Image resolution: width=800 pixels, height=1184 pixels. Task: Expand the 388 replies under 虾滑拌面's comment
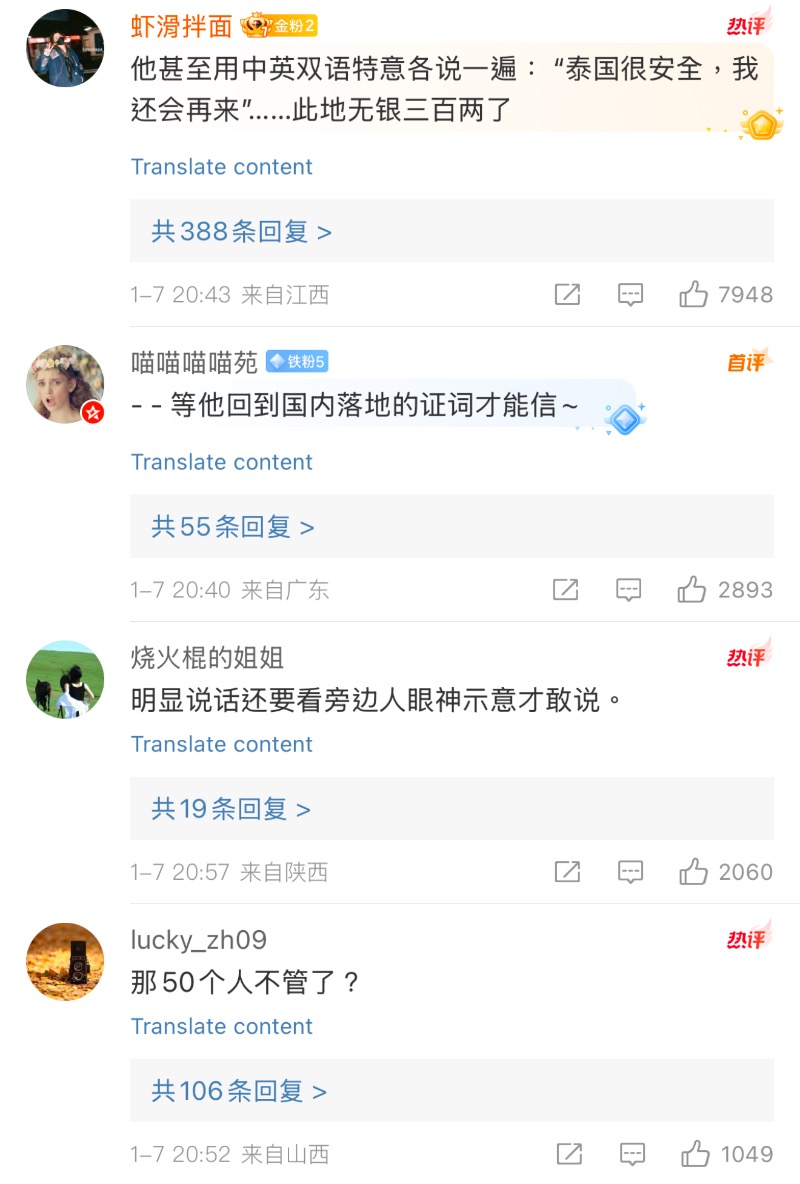(241, 232)
